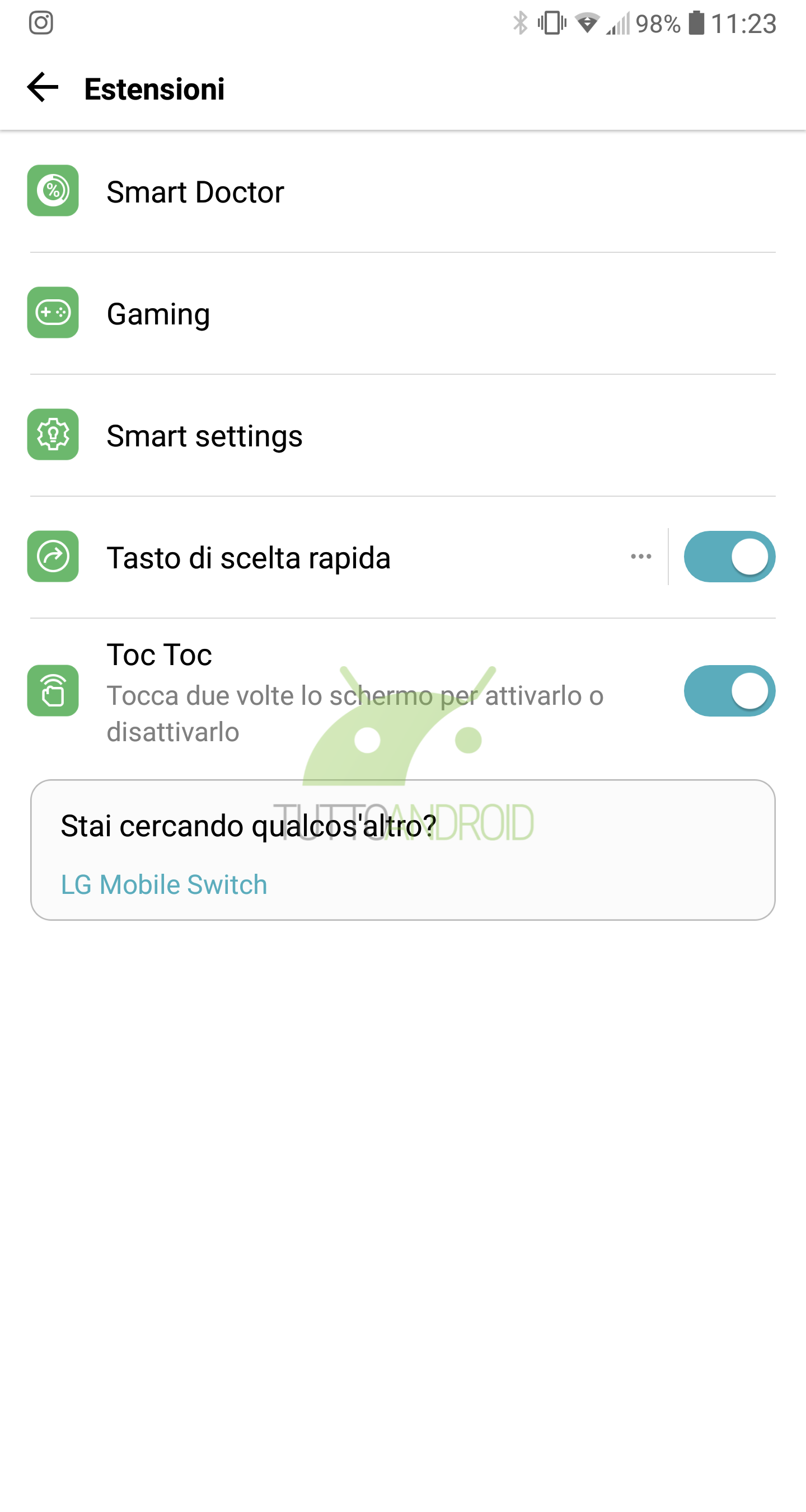The height and width of the screenshot is (1512, 806).
Task: Open the Gaming settings
Action: point(403,313)
